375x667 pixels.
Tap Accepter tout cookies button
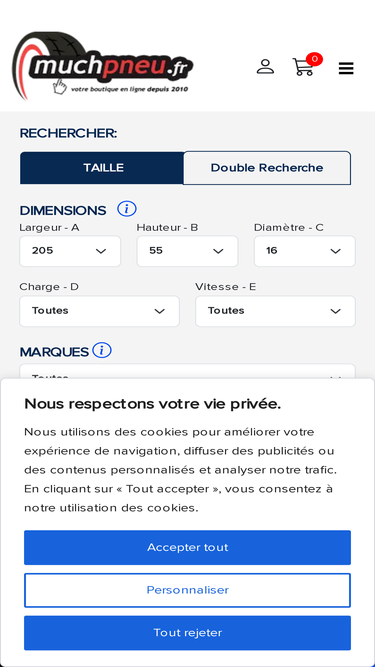click(x=188, y=547)
